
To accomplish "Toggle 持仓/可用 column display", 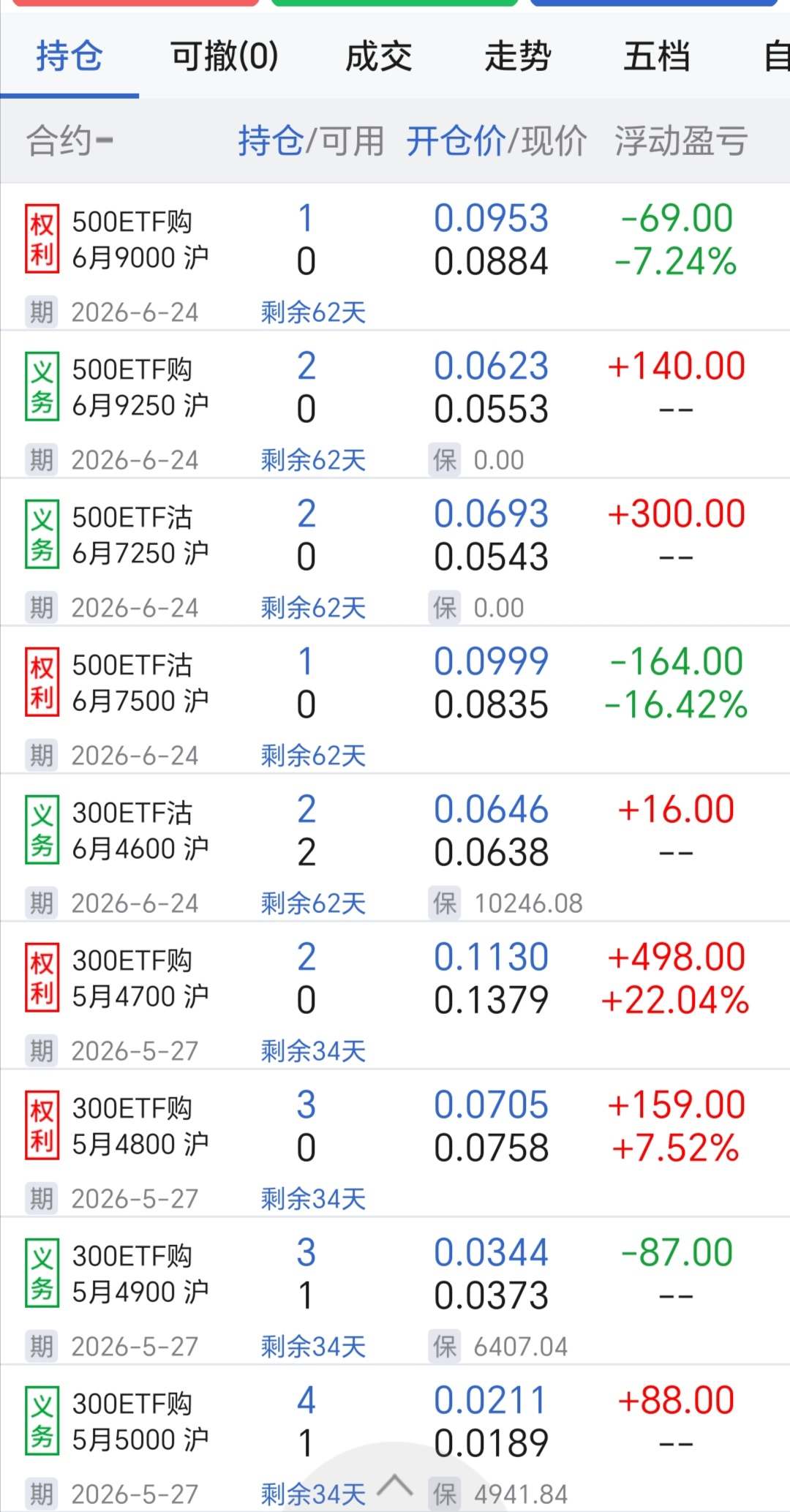I will (x=311, y=140).
